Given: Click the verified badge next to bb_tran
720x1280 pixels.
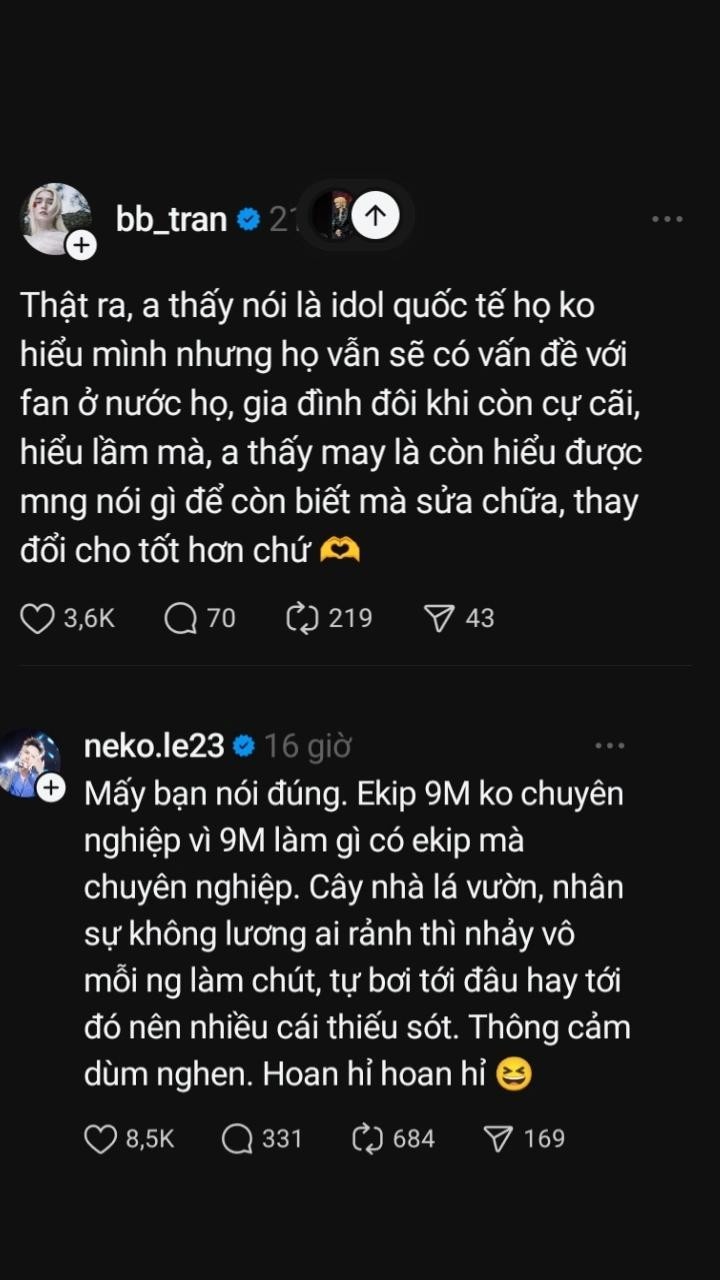Looking at the screenshot, I should point(246,218).
